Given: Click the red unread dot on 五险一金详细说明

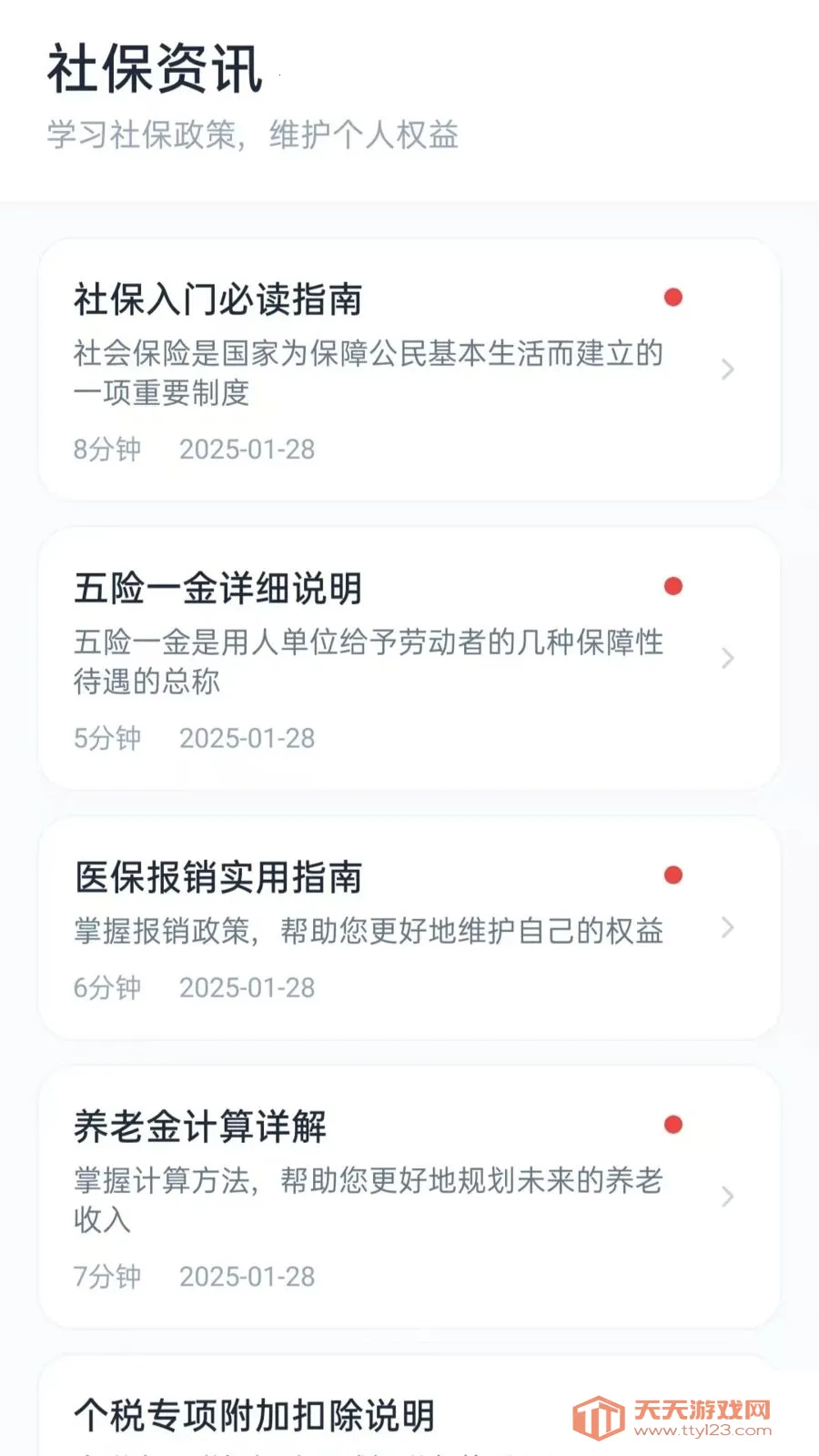Looking at the screenshot, I should point(673,585).
